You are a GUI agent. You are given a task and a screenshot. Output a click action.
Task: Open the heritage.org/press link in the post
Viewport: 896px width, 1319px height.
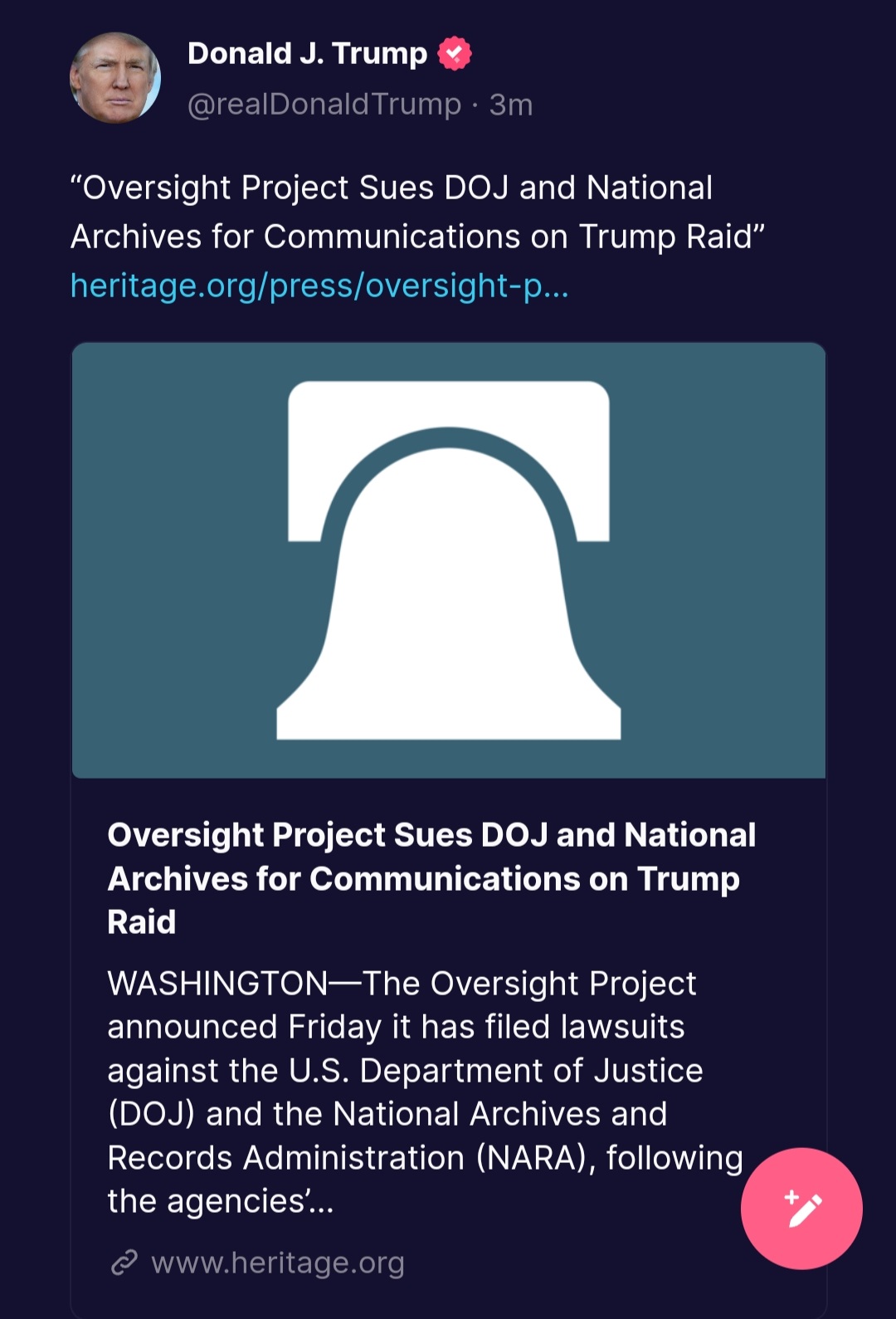tap(319, 286)
